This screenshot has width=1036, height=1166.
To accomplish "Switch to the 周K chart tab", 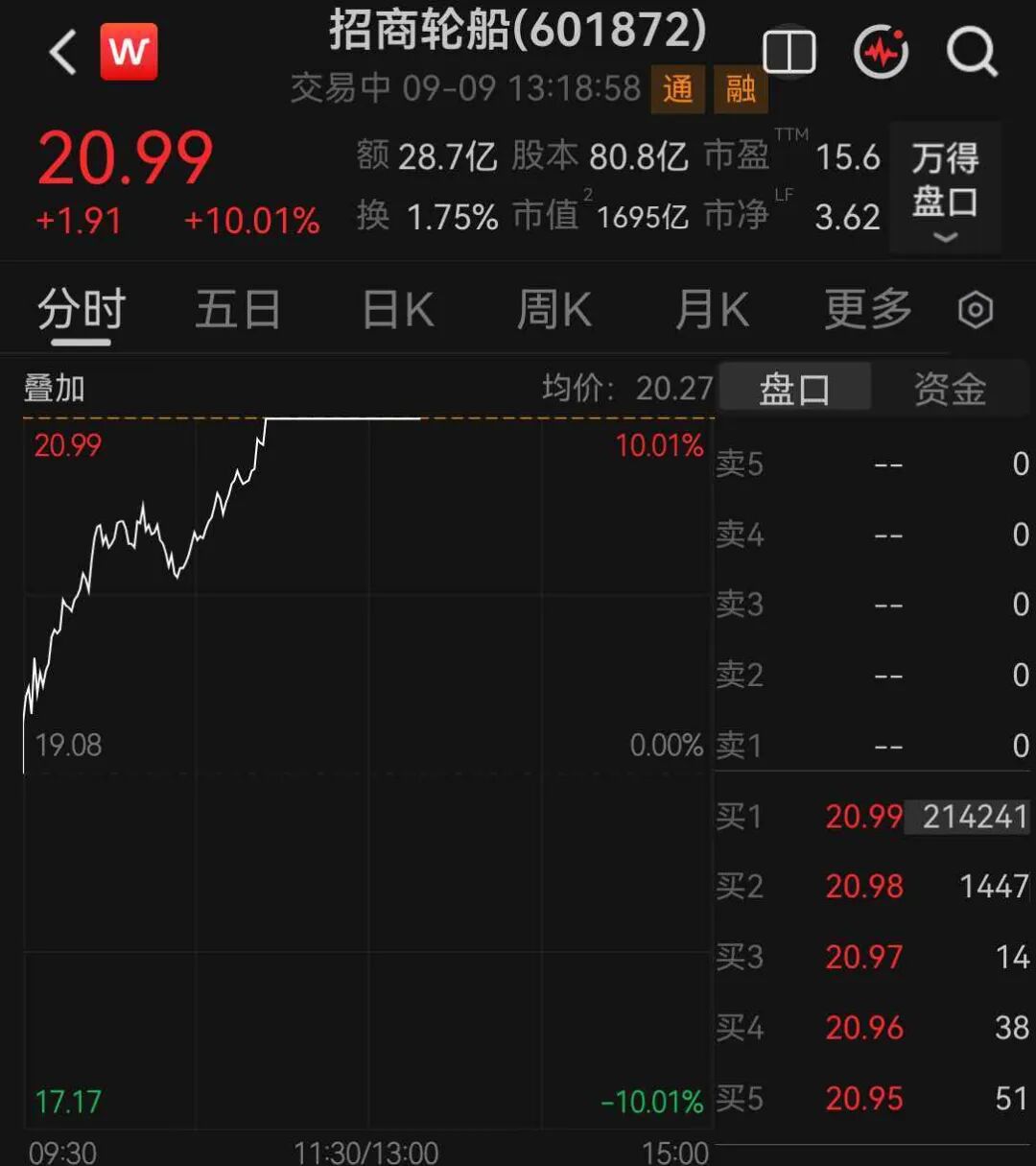I will tap(553, 310).
